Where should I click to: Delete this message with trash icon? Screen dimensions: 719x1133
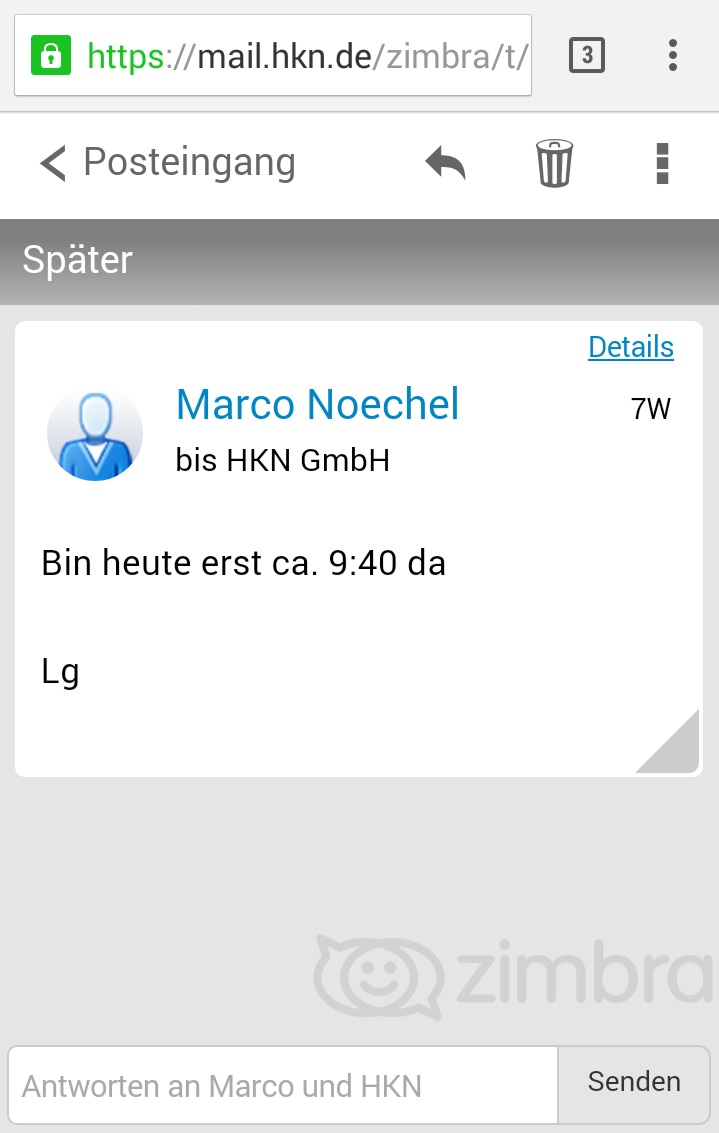[554, 163]
